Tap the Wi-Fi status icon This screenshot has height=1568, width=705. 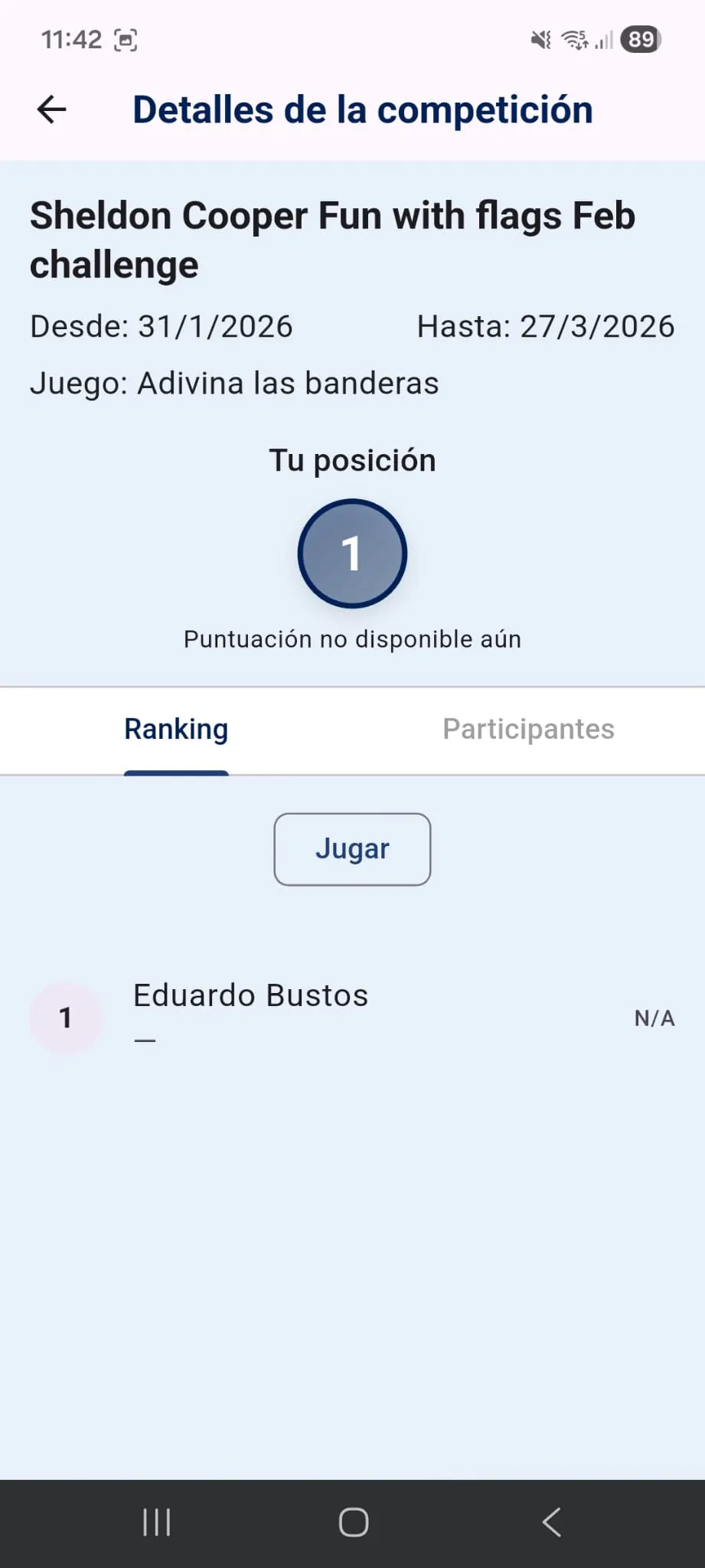(x=574, y=40)
